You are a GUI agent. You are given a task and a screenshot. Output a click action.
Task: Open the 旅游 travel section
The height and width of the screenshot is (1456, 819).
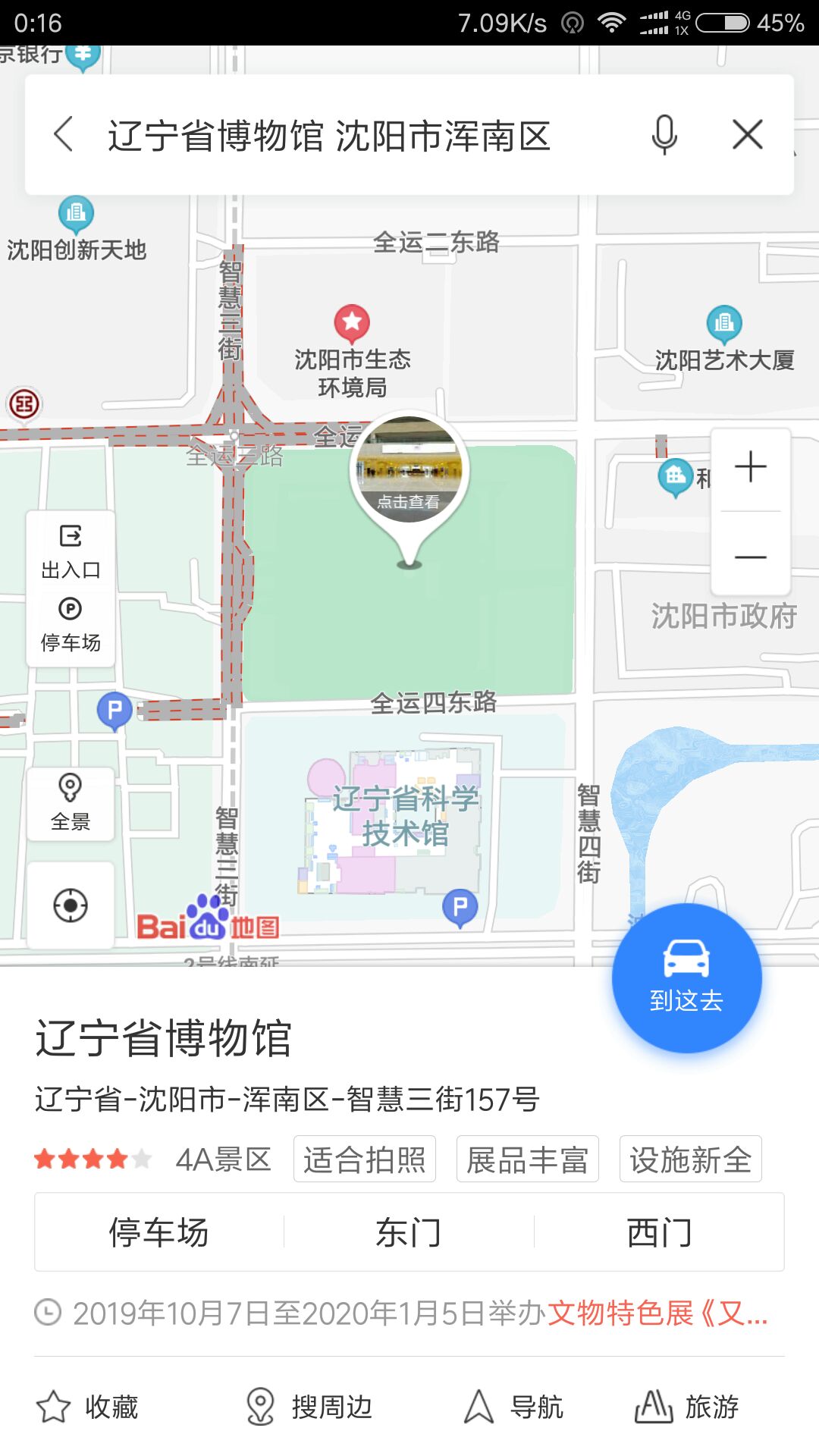pyautogui.click(x=687, y=1407)
